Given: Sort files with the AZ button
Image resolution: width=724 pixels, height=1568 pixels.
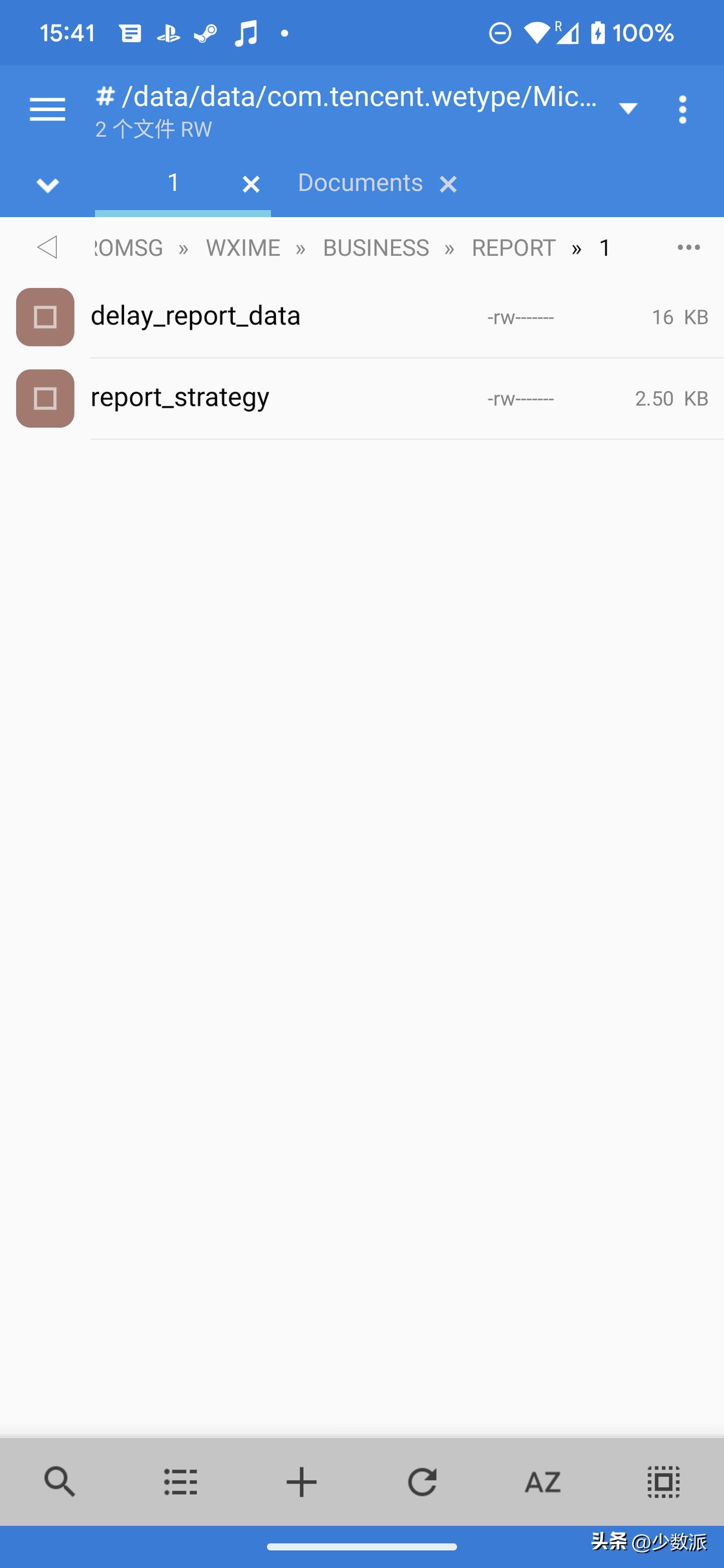Looking at the screenshot, I should (x=543, y=1481).
